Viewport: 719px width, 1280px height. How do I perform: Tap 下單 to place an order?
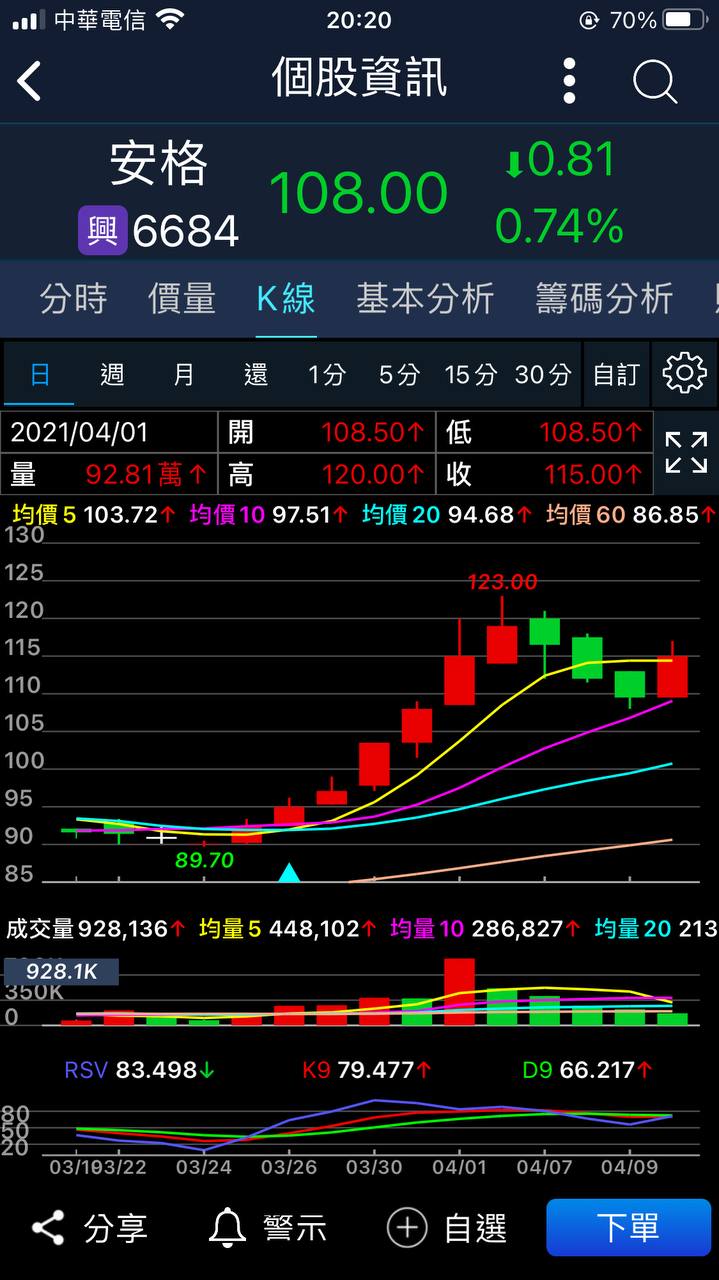tap(628, 1228)
